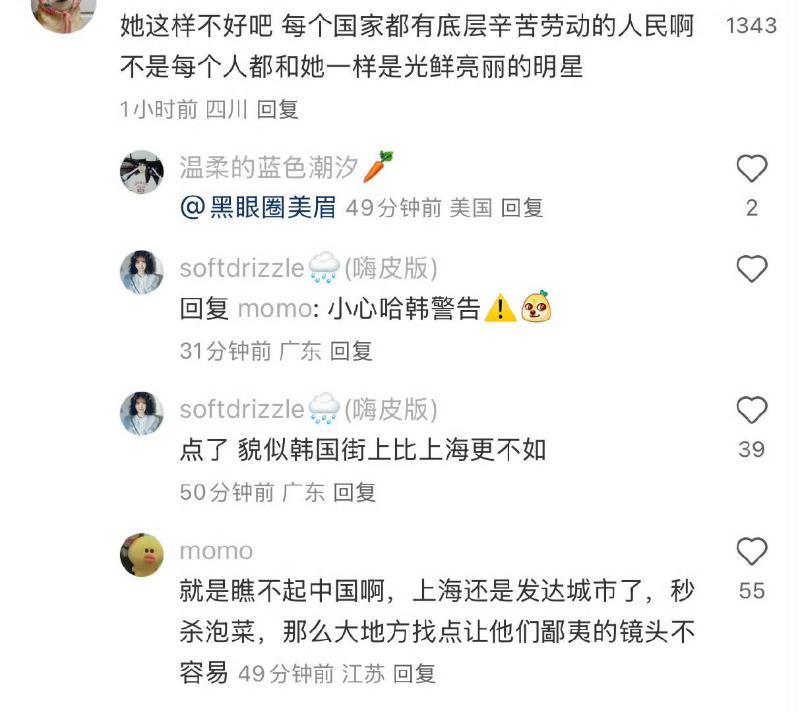
Task: Reply to momo's comment from 江苏
Action: pyautogui.click(x=414, y=674)
